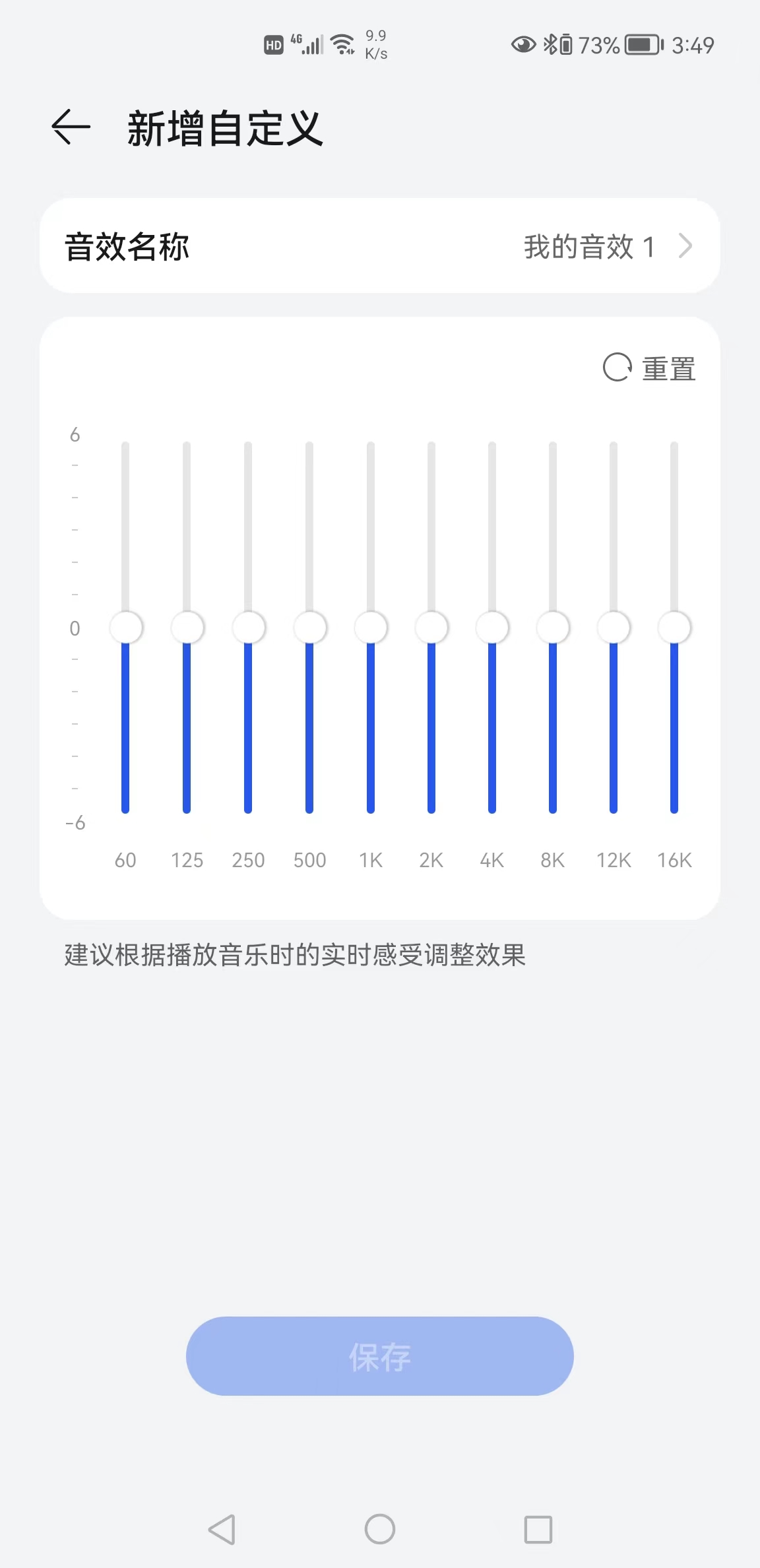Tap the 8K band slider knob
Viewport: 760px width, 1568px height.
point(553,627)
